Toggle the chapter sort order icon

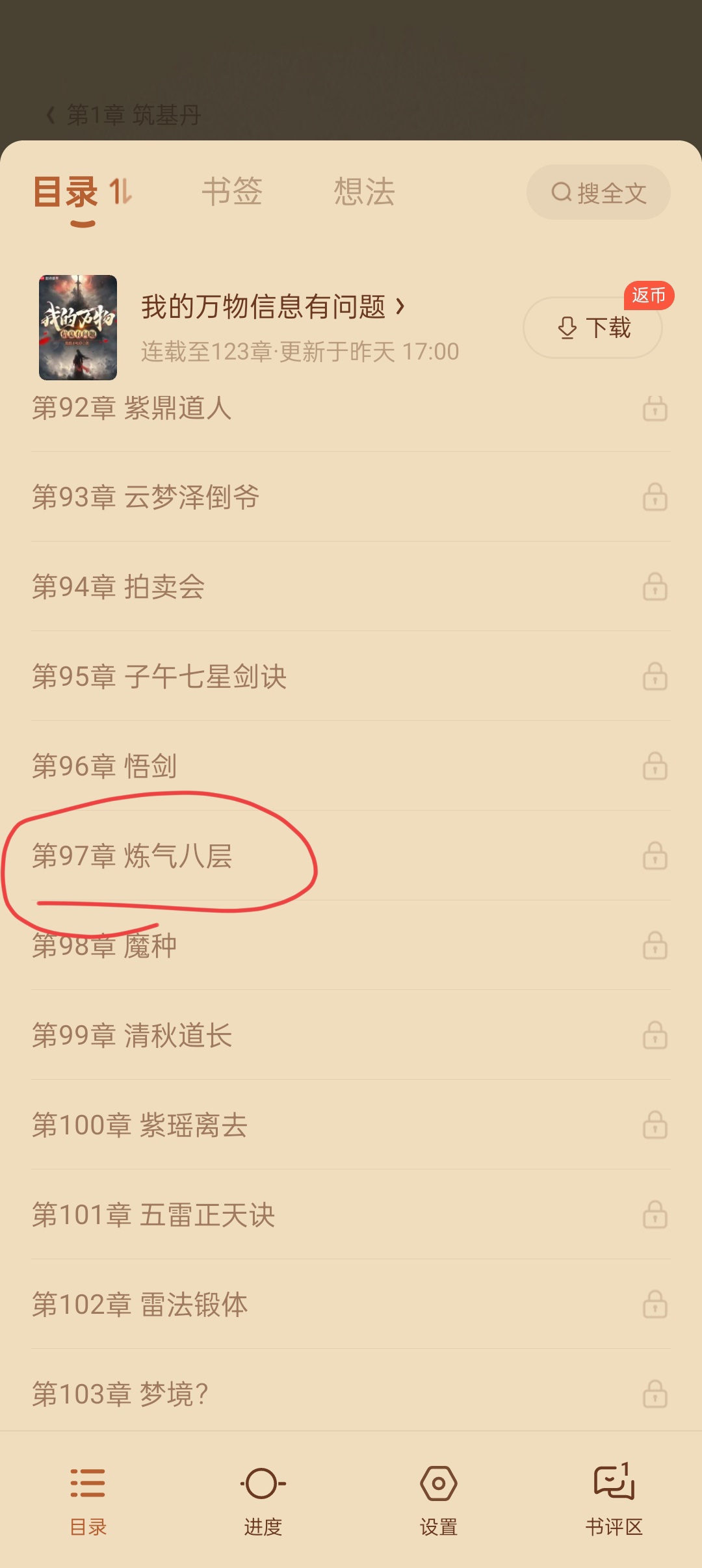(120, 192)
